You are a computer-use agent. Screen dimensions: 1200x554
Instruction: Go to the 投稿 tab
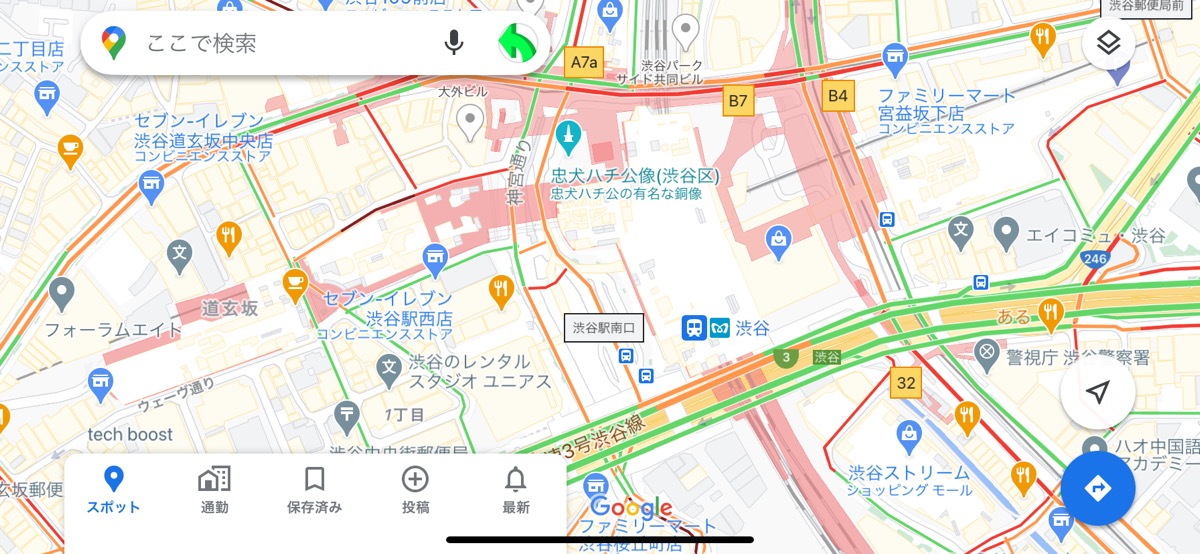(415, 490)
